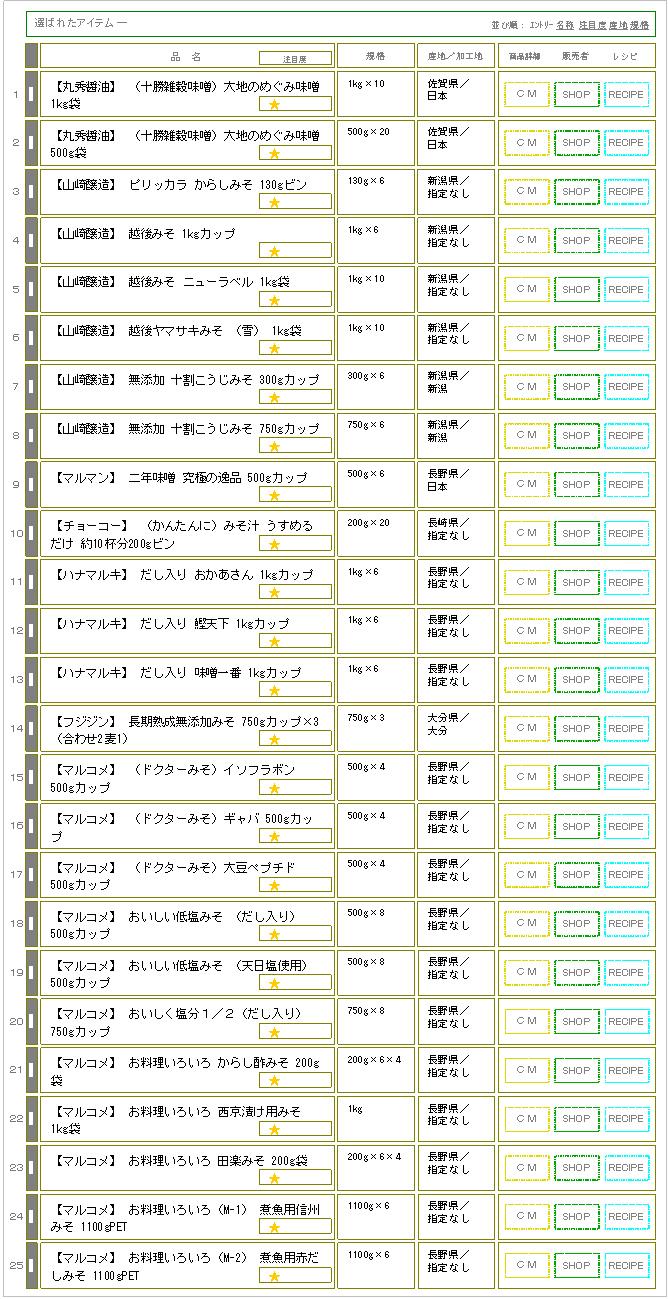View RECIPE for ハナマルキ おかあさん 1kgカップ

coord(627,583)
